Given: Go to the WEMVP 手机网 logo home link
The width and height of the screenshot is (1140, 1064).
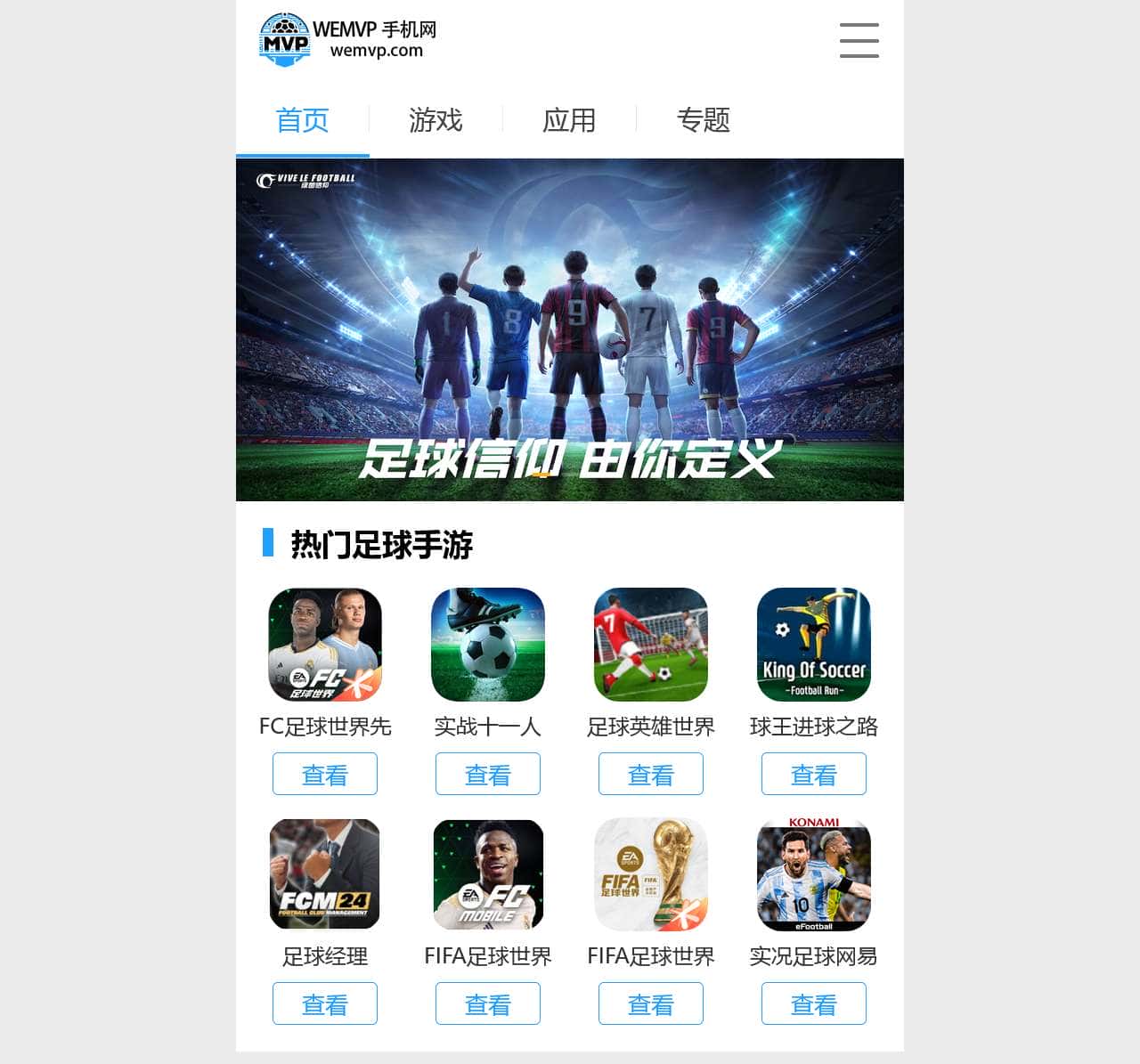Looking at the screenshot, I should point(347,40).
